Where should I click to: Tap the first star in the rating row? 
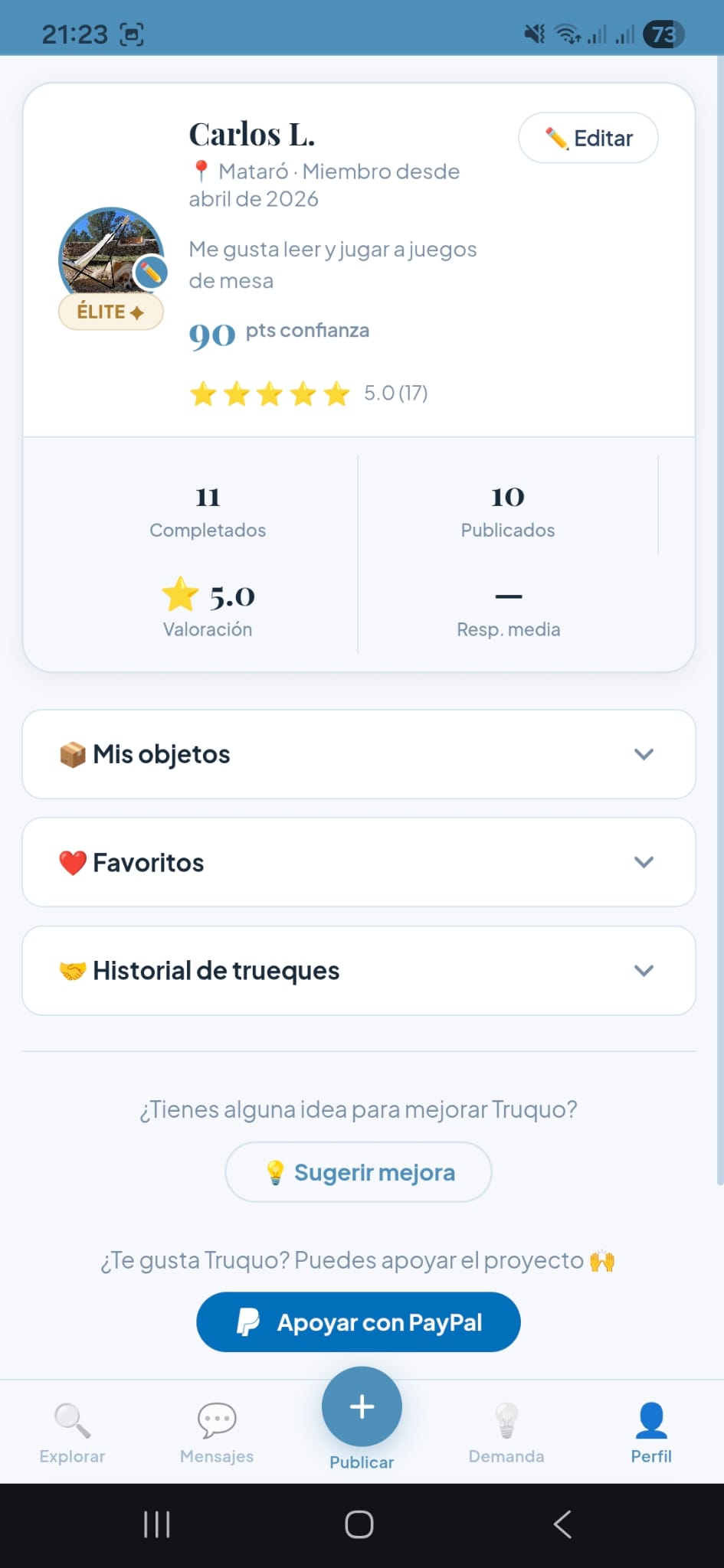(203, 393)
